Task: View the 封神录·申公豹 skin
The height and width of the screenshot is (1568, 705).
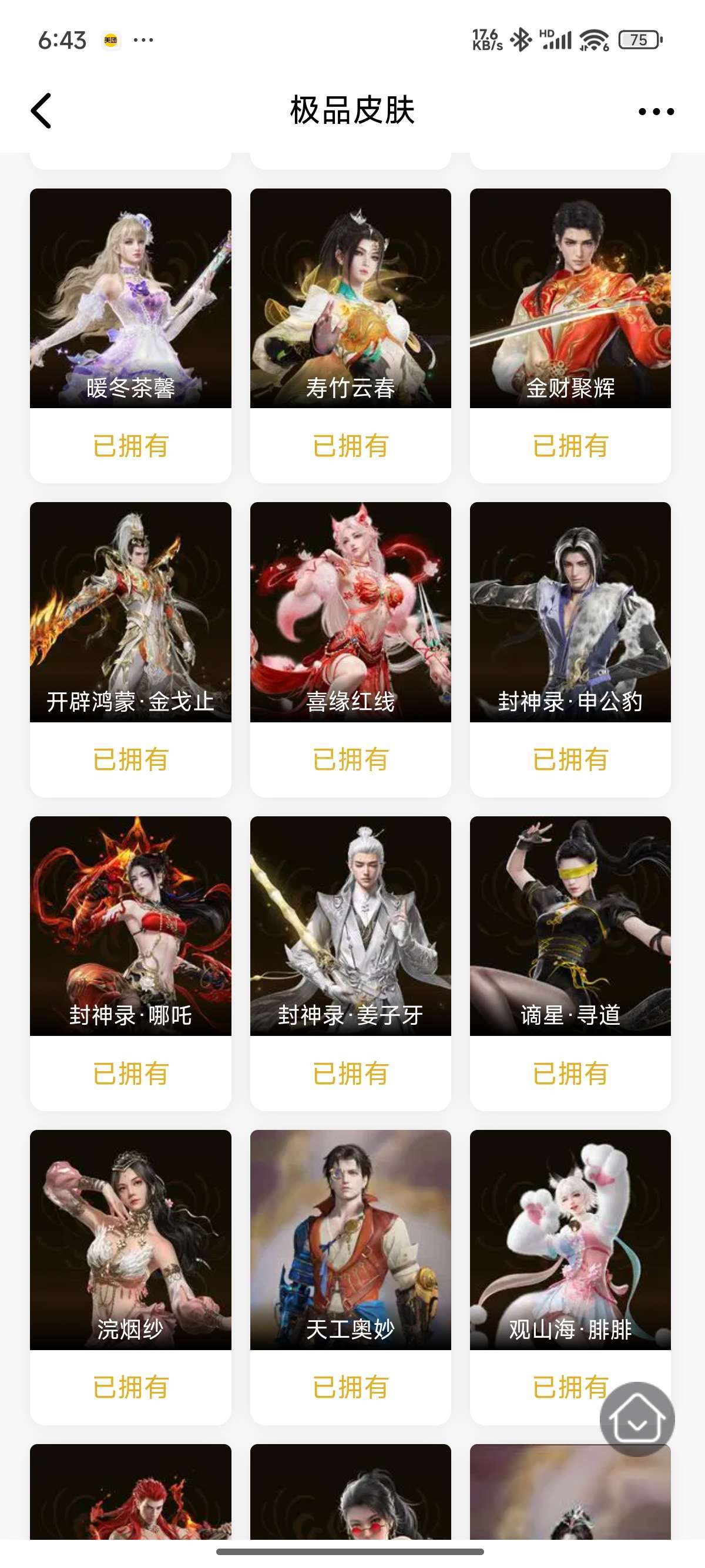Action: (x=570, y=650)
